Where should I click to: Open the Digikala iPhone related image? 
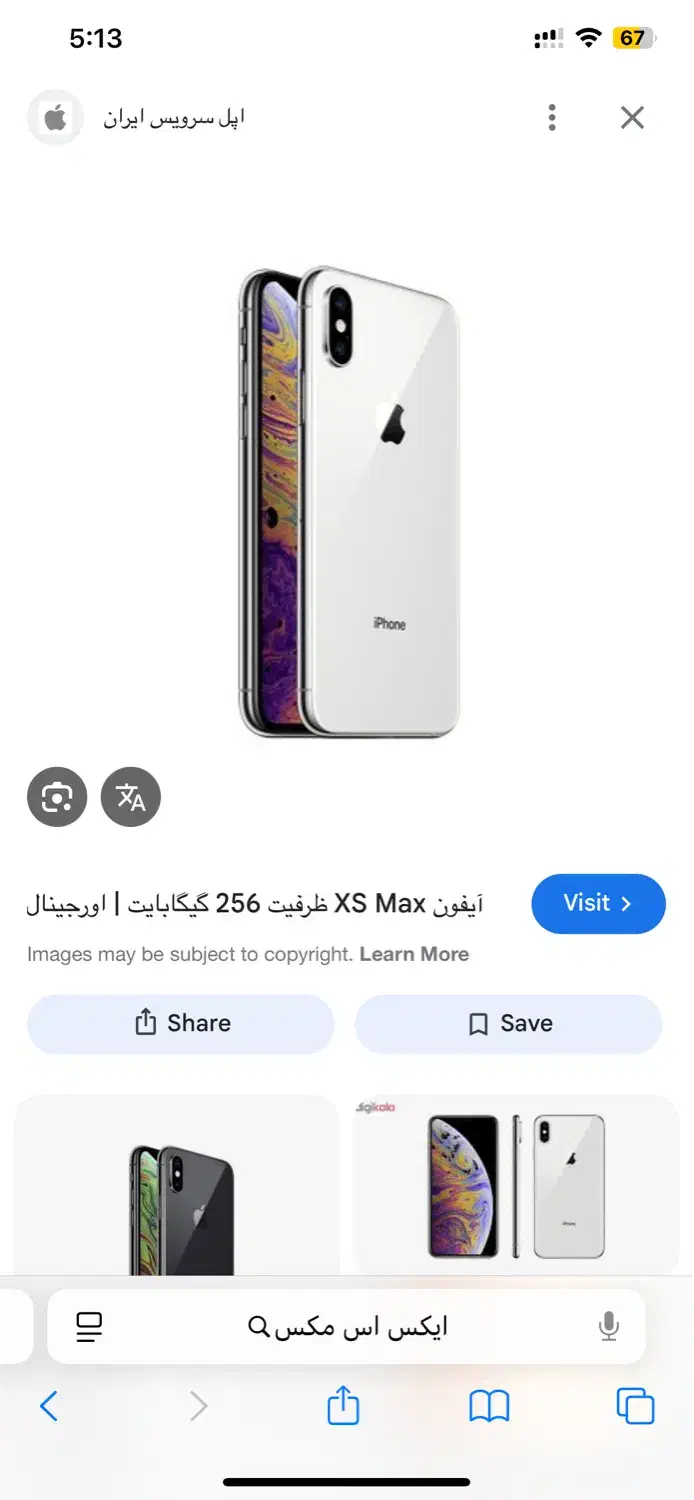point(516,1186)
